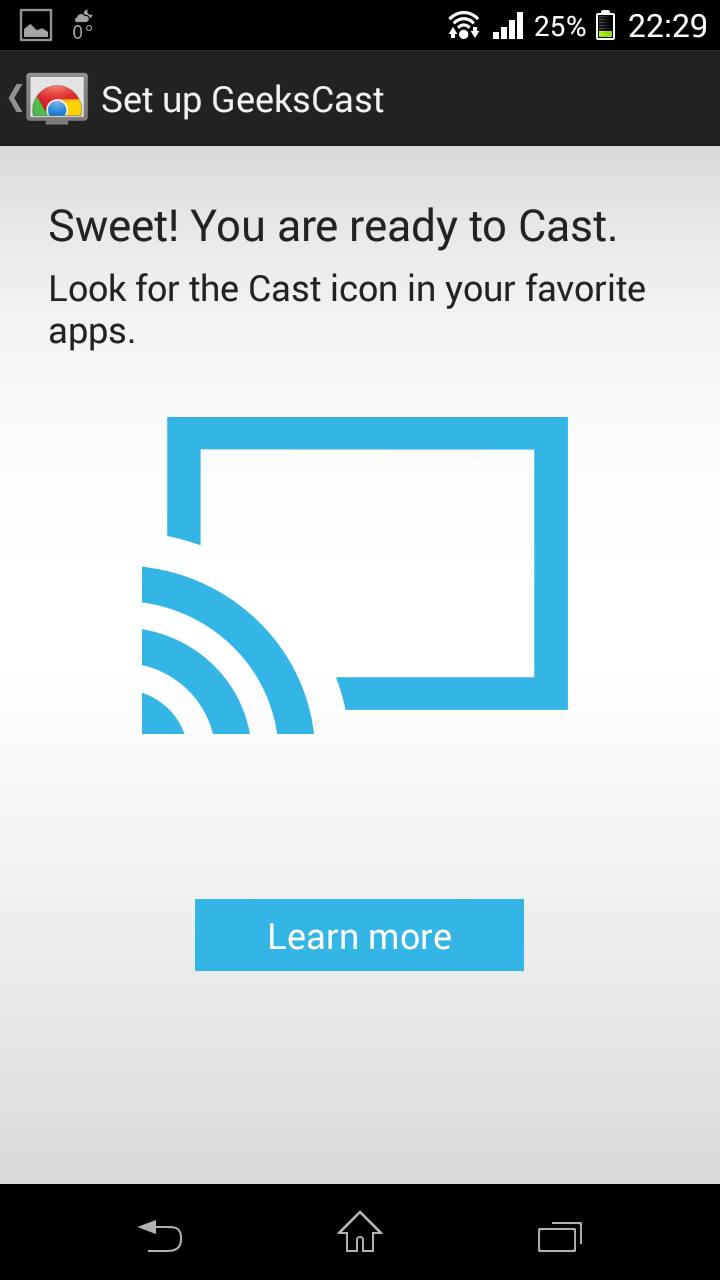Tap the Learn more button
The width and height of the screenshot is (720, 1280).
(x=359, y=935)
